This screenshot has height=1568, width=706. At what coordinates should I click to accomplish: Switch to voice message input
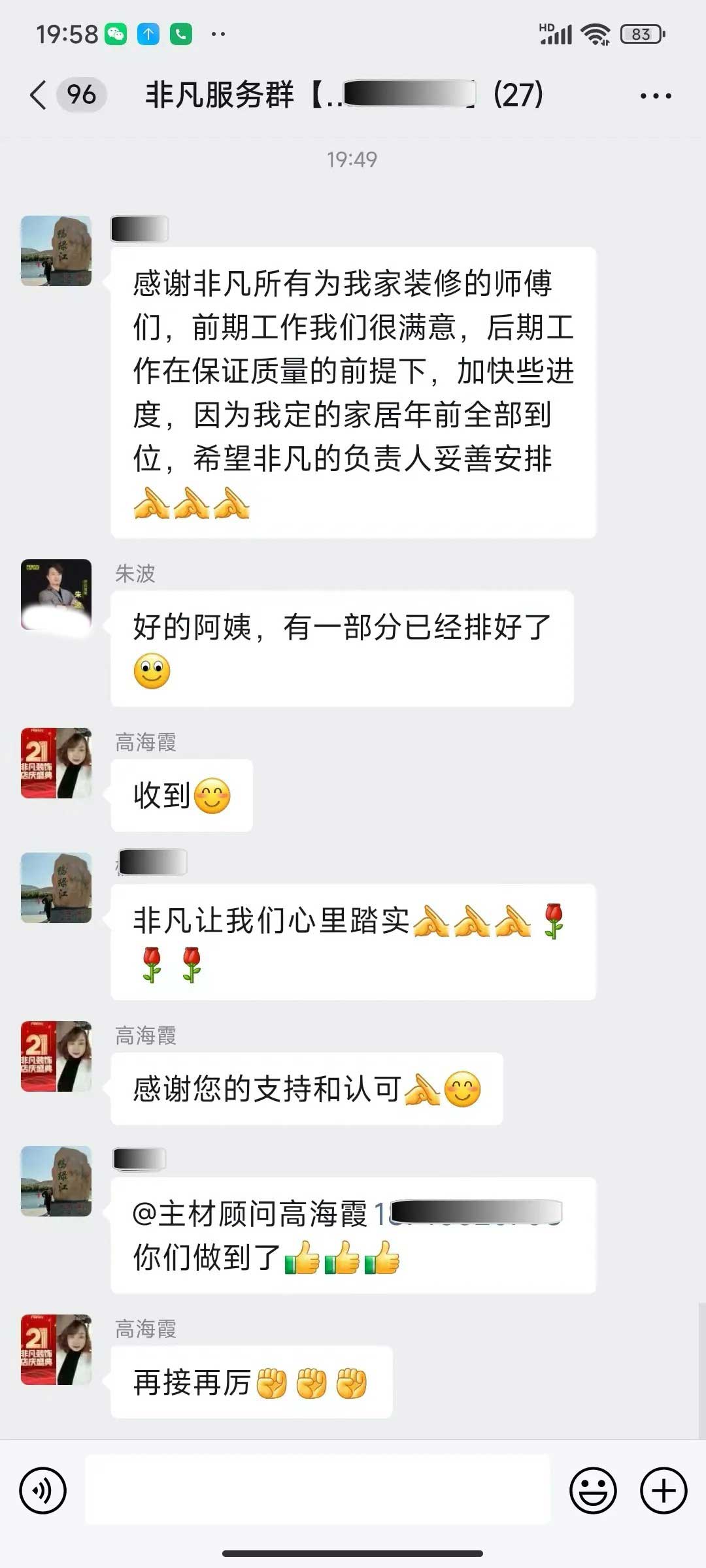click(43, 1491)
